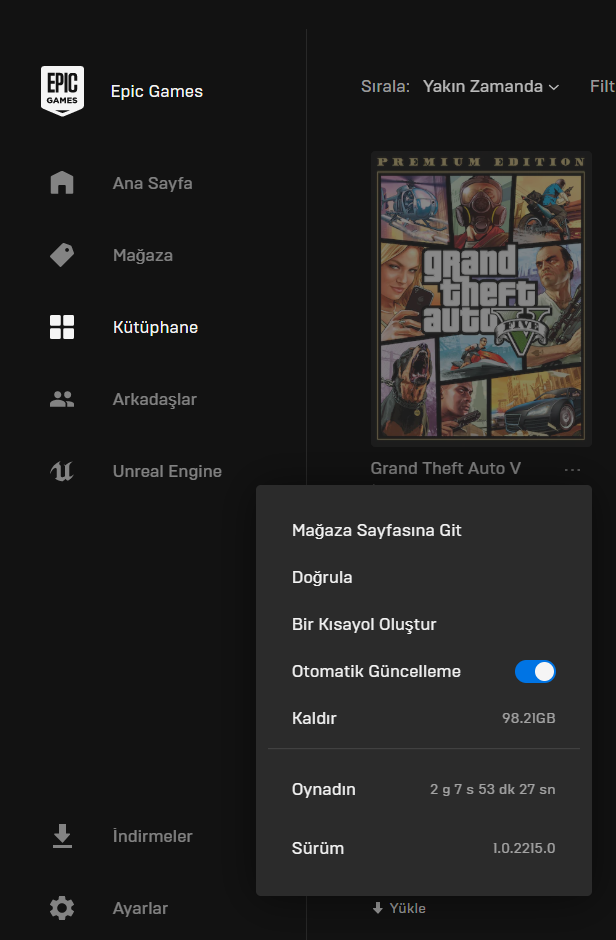Choose Doğrula to verify files
The image size is (616, 940).
[x=322, y=578]
